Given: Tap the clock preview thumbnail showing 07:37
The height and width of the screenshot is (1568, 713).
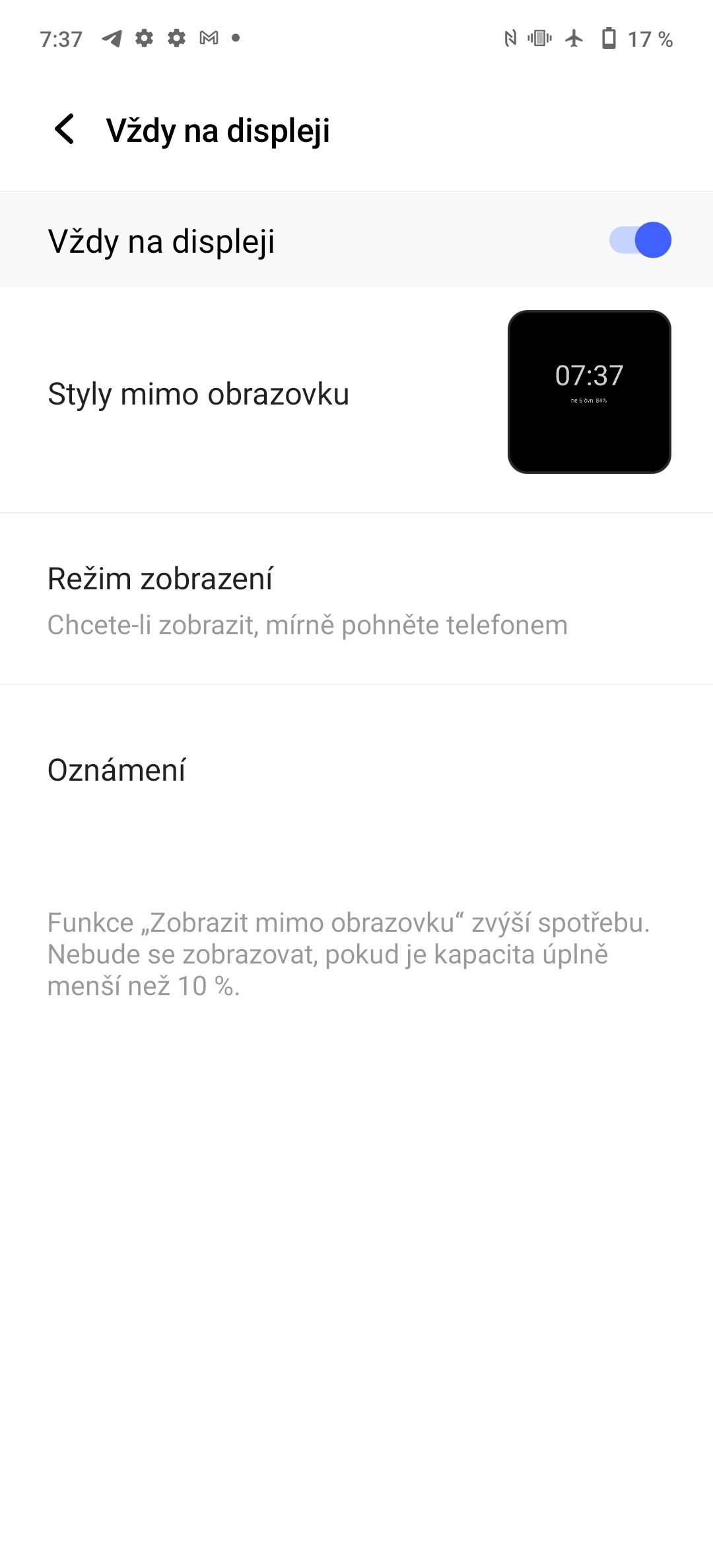Looking at the screenshot, I should [x=590, y=392].
